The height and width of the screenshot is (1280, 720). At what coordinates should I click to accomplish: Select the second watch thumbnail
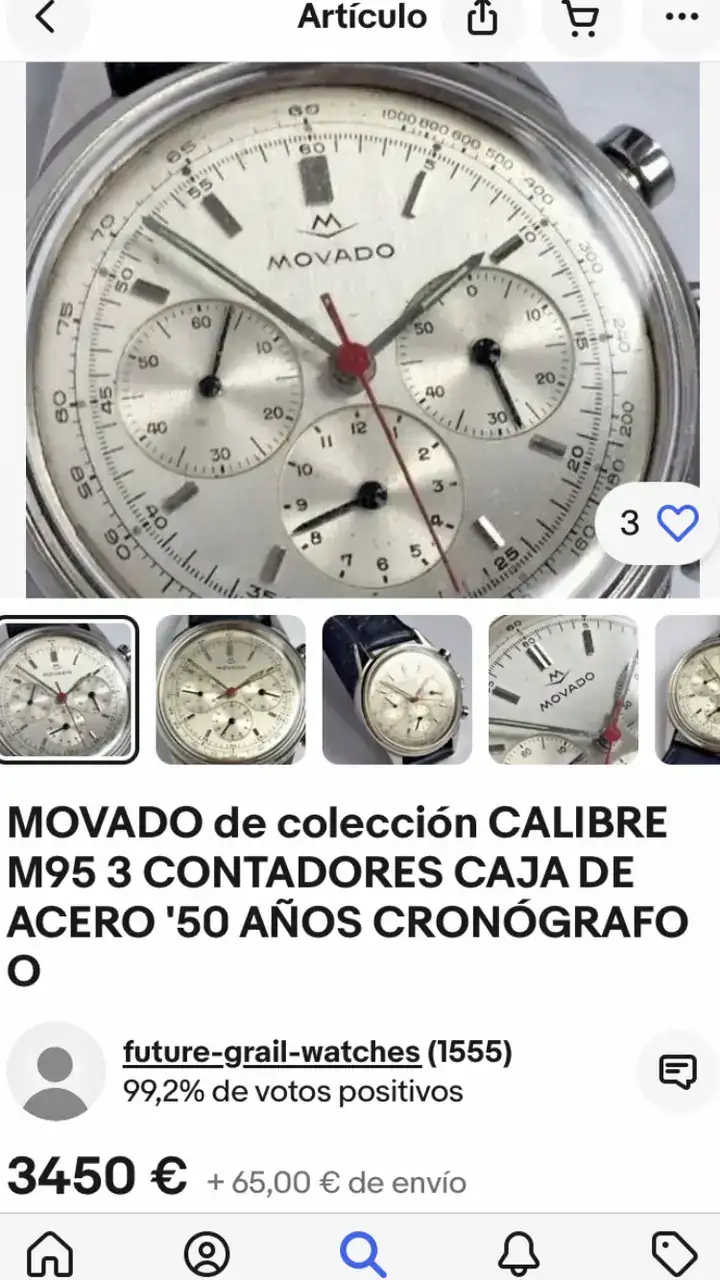231,690
